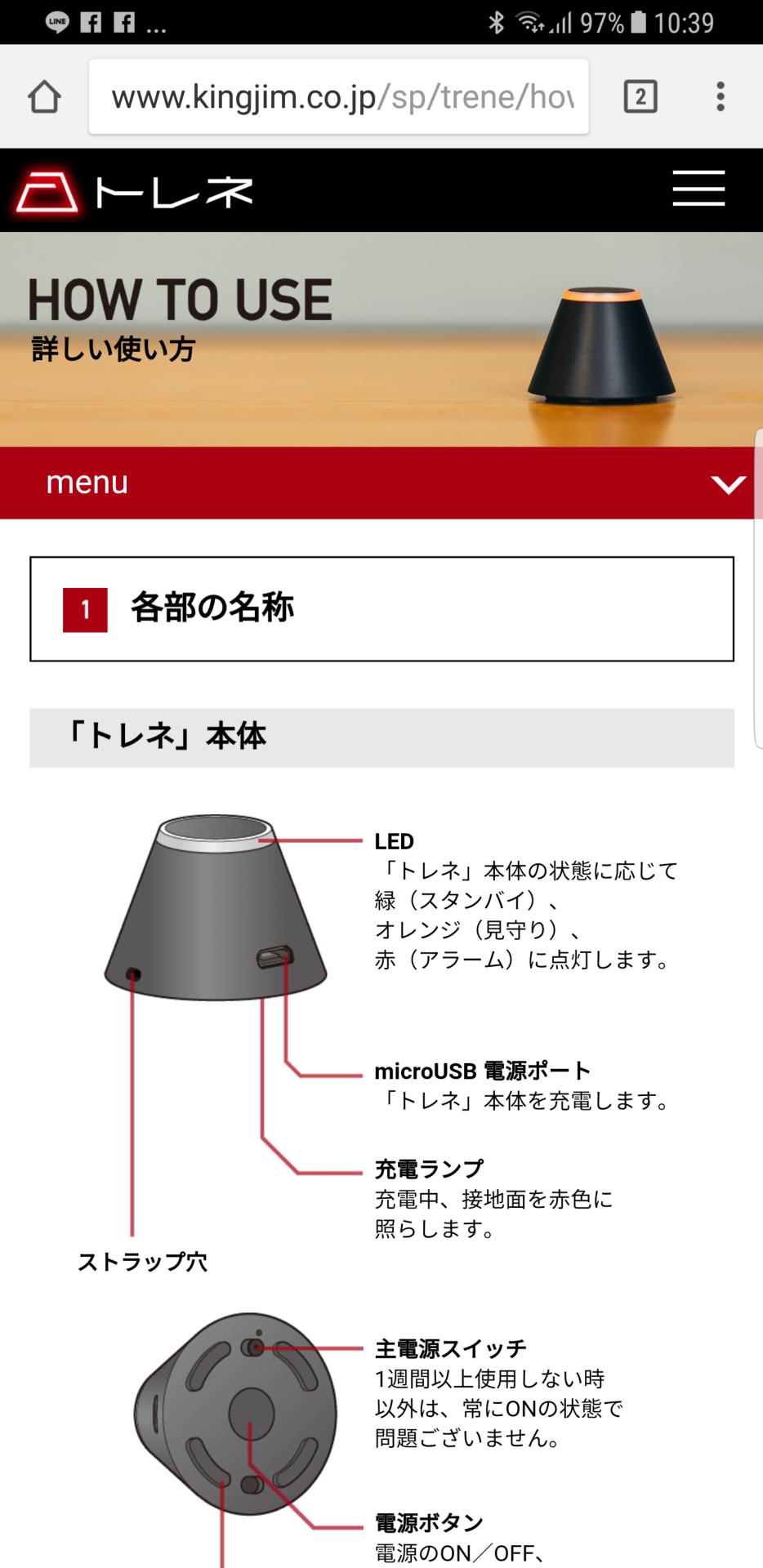Tap the URL address bar
Image resolution: width=763 pixels, height=1568 pixels.
339,96
